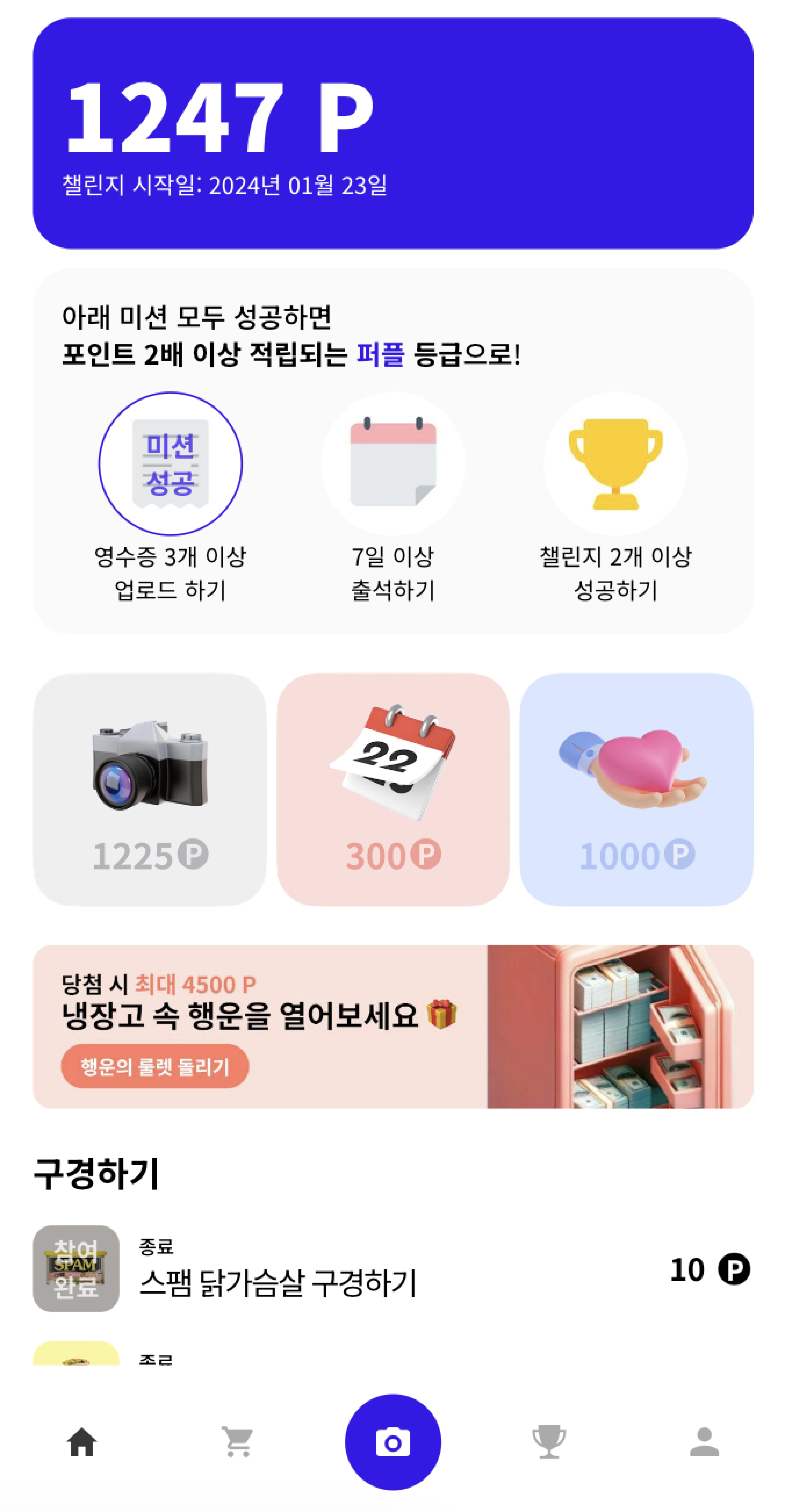This screenshot has width=785, height=1512.
Task: Open the 1247 P points balance card
Action: click(392, 133)
